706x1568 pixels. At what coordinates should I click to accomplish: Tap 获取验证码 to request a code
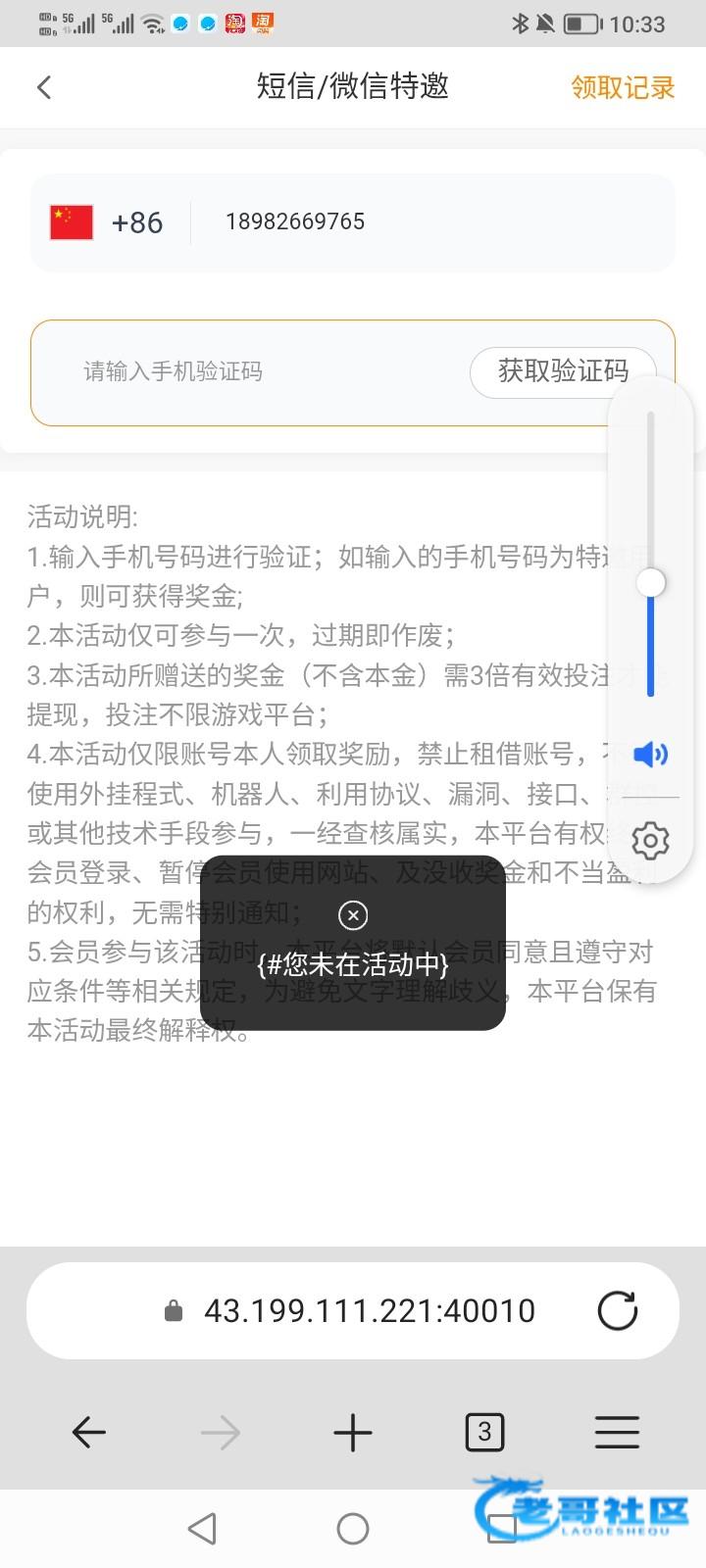click(x=562, y=370)
